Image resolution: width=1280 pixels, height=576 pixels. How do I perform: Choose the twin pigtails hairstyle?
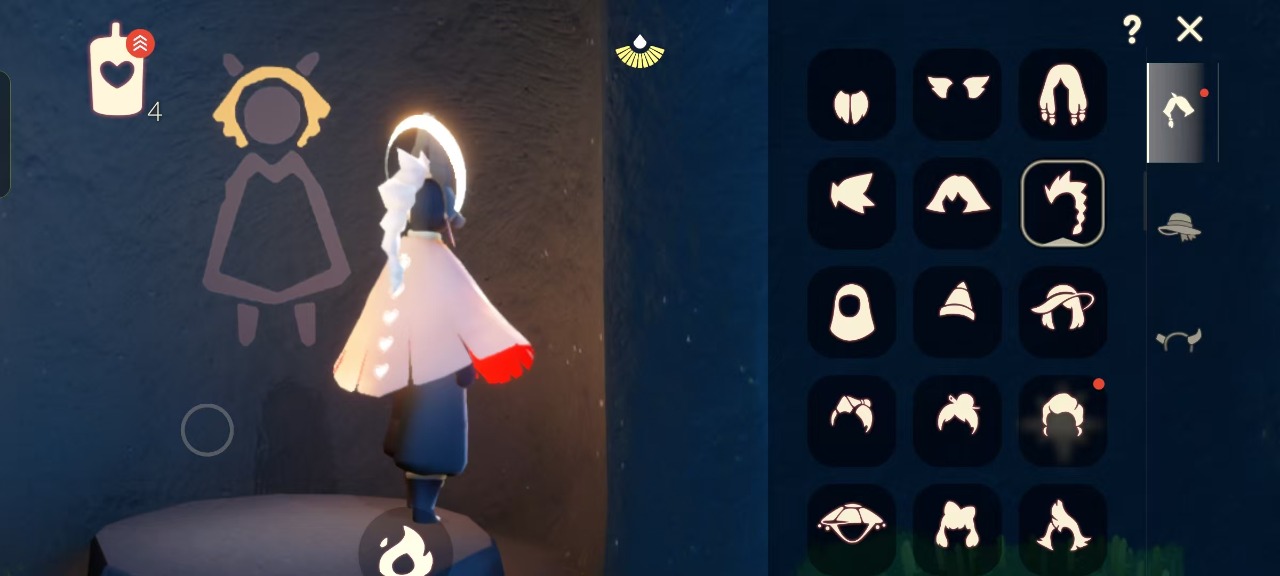957,527
